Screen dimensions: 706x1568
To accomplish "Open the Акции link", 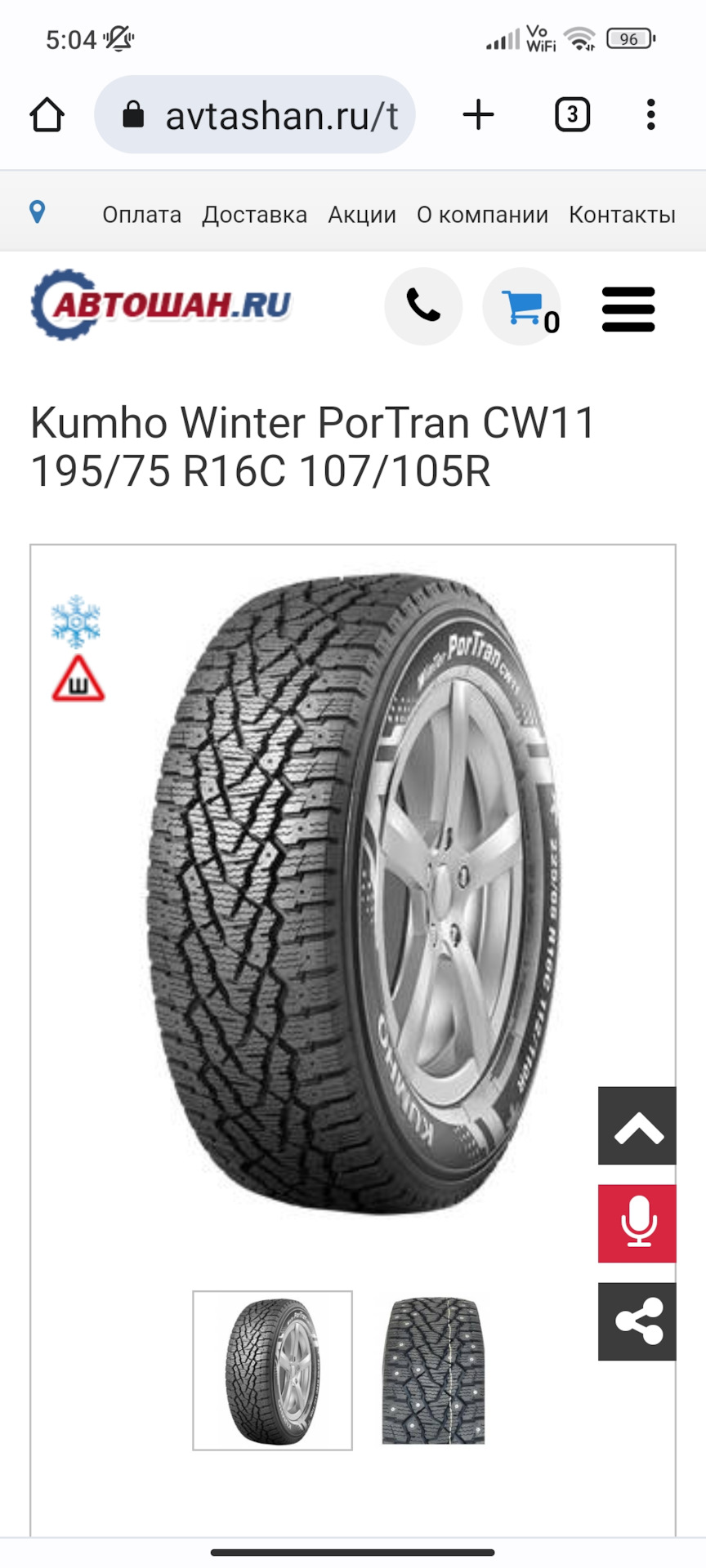I will tap(362, 215).
